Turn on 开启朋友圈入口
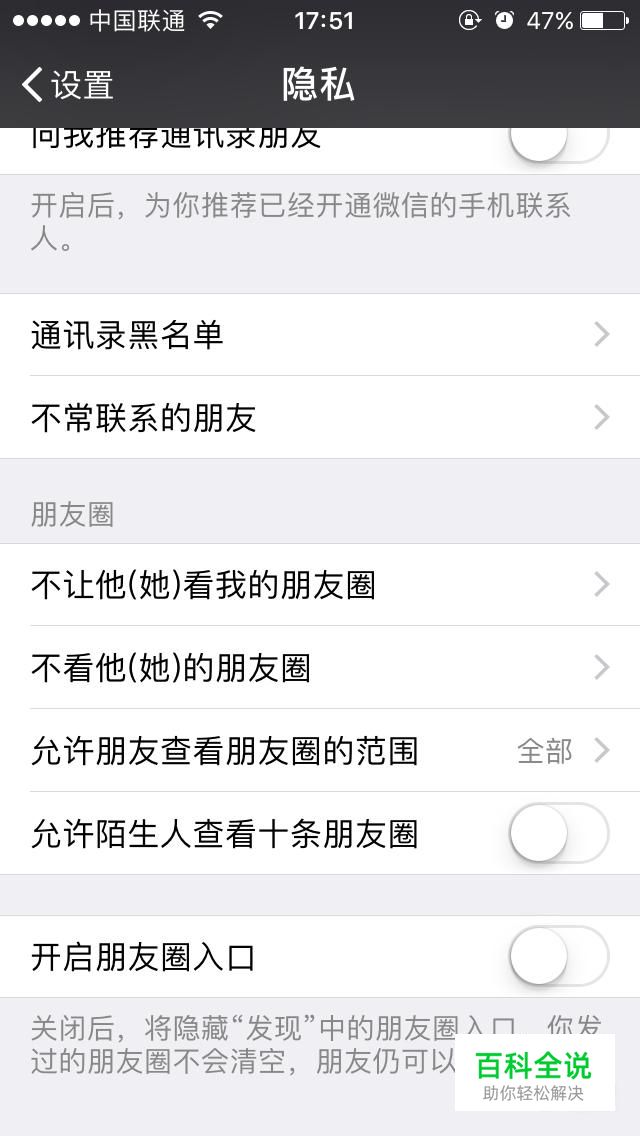Screen dimensions: 640x1136 click(558, 957)
